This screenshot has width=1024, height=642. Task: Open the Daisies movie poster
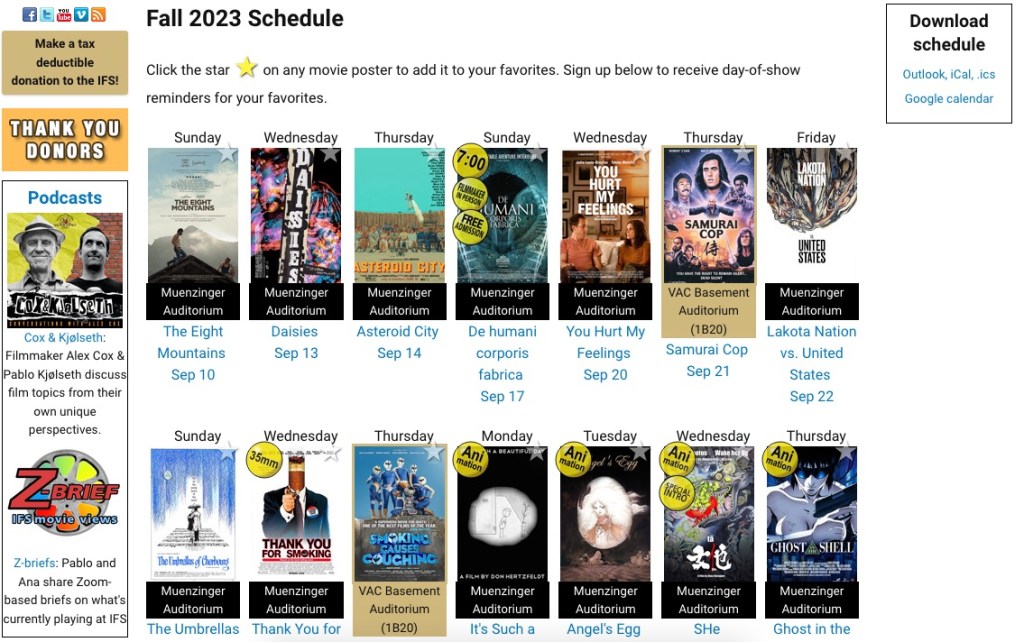tap(296, 215)
